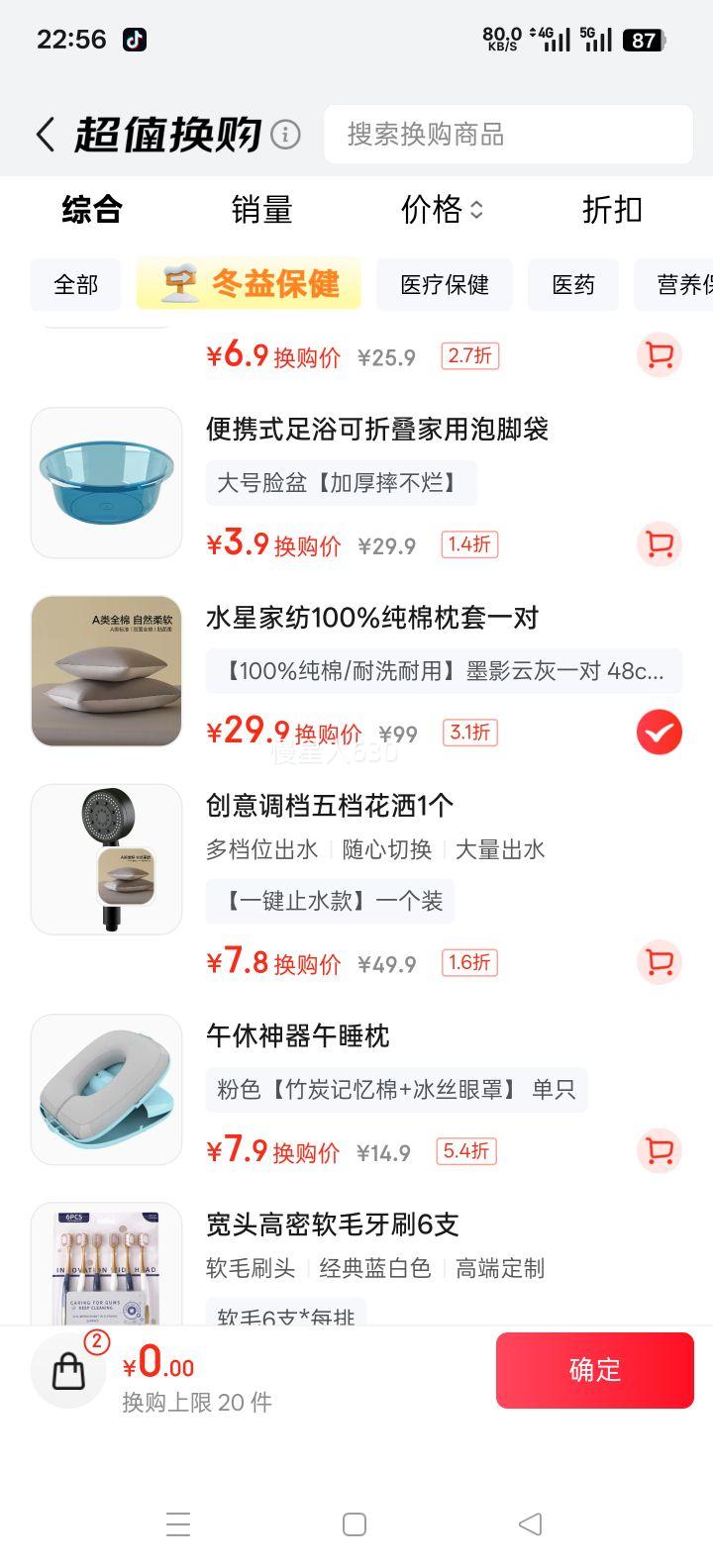Tap the TikTok icon in the status bar

pos(135,40)
